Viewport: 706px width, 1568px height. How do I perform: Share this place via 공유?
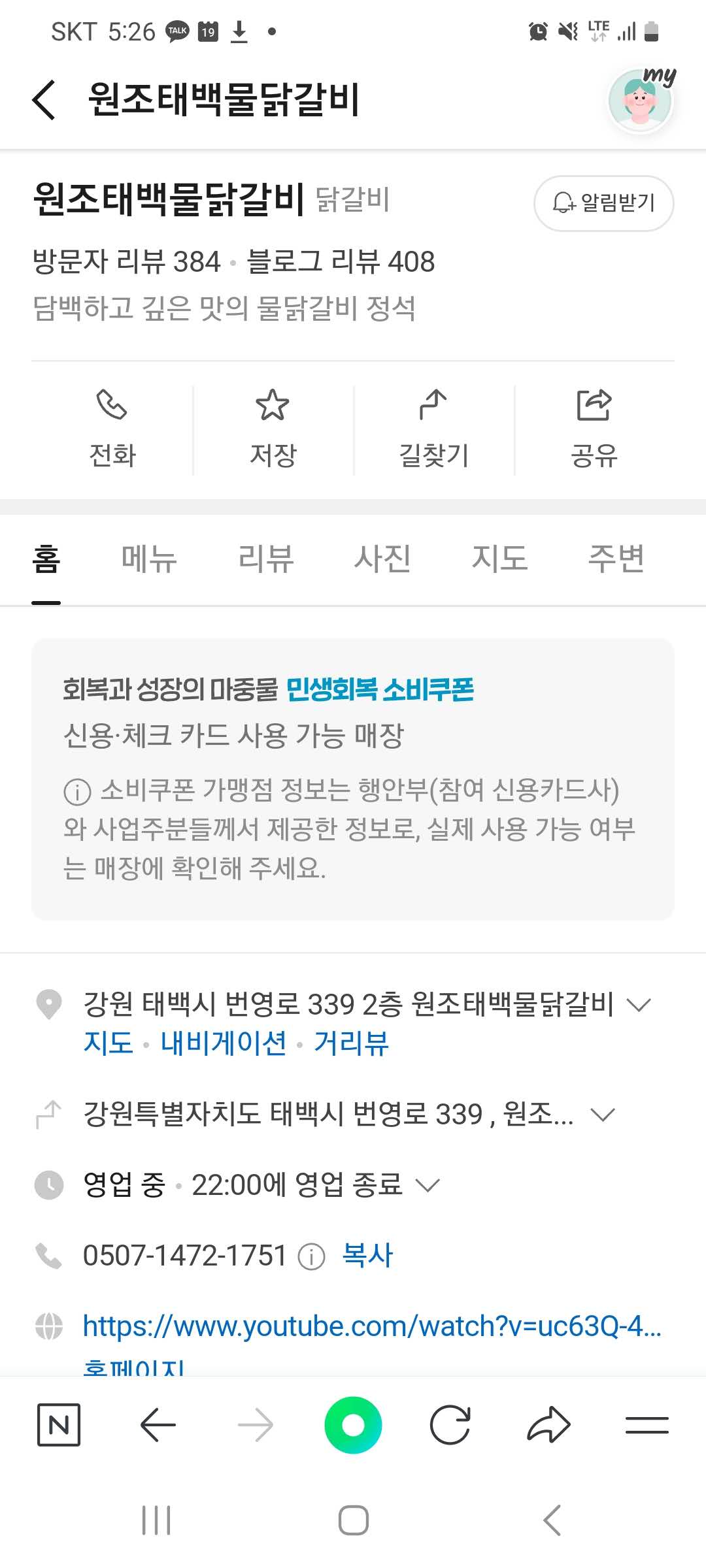[x=594, y=429]
